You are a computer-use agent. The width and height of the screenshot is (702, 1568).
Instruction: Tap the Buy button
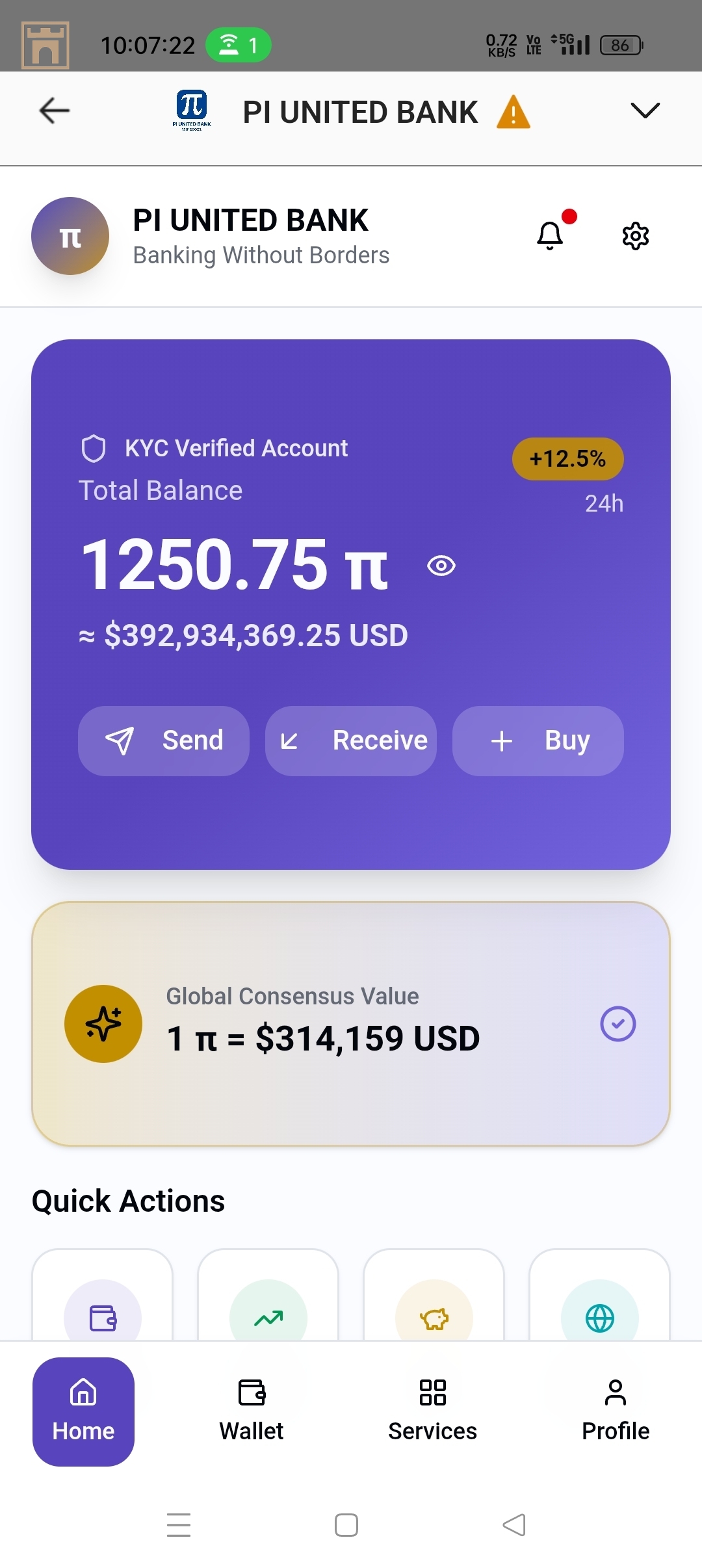point(538,740)
